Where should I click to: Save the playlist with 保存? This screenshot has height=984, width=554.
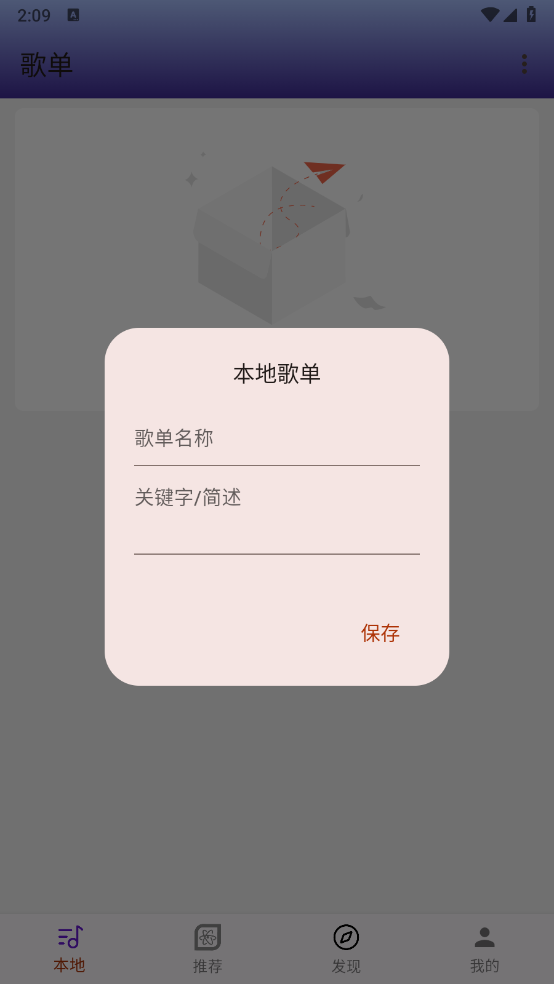click(380, 633)
